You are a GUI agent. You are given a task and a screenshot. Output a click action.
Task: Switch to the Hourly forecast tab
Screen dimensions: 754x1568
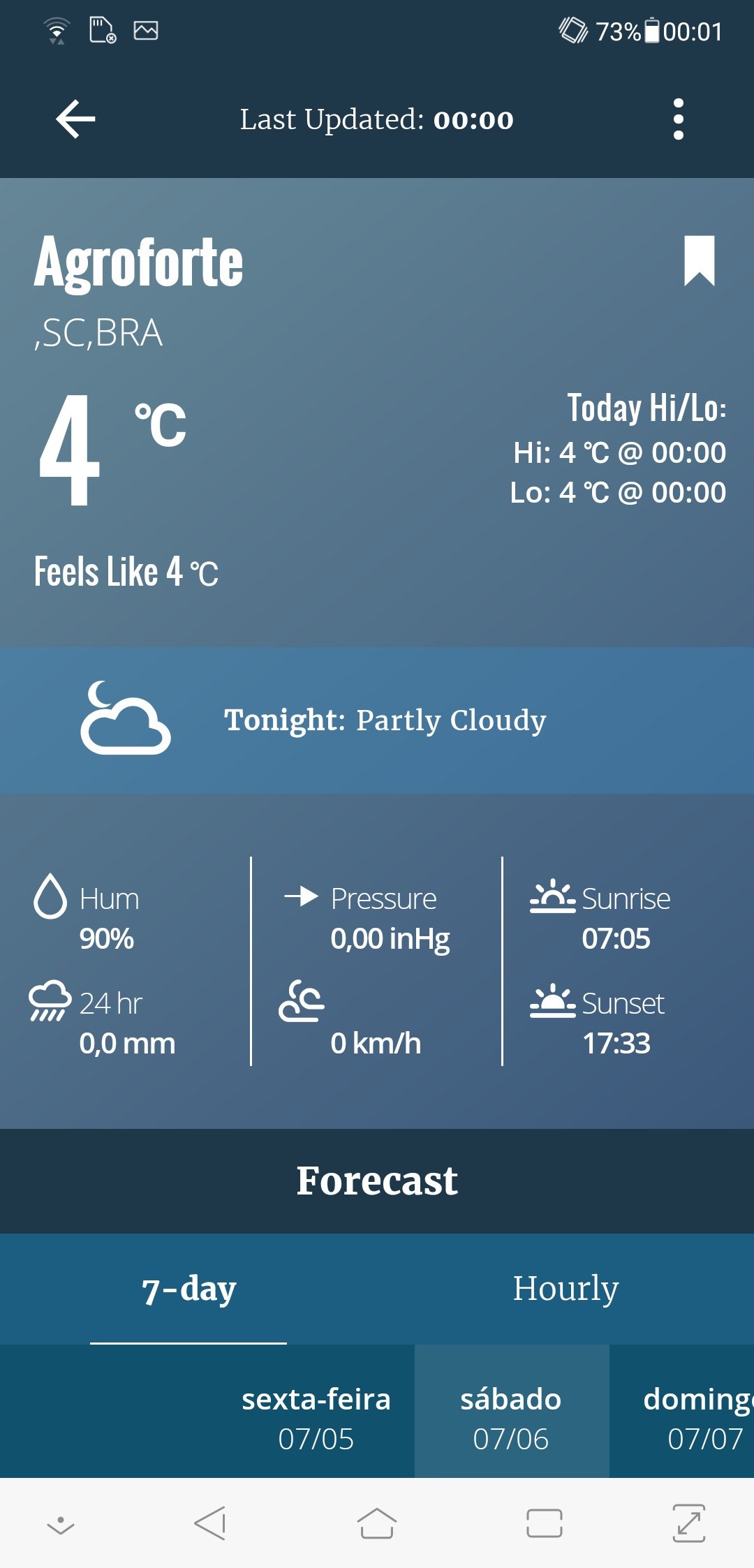(565, 1288)
